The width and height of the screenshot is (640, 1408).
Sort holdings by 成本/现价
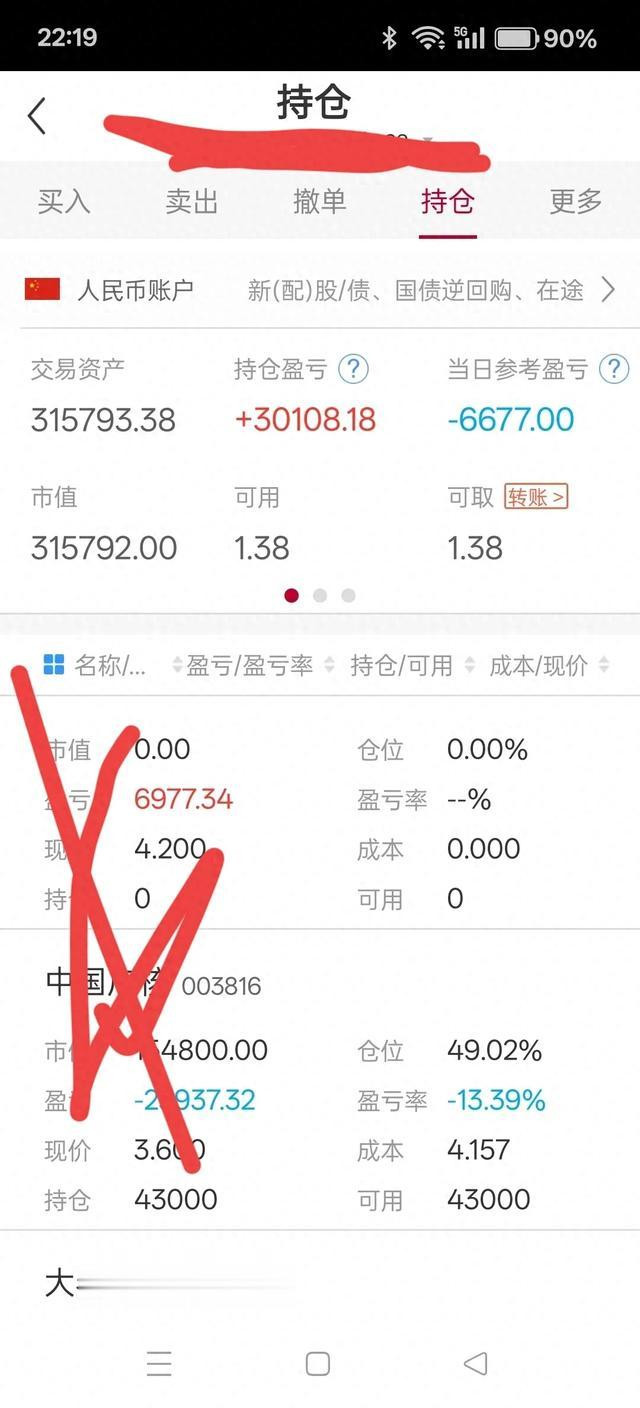[x=546, y=666]
